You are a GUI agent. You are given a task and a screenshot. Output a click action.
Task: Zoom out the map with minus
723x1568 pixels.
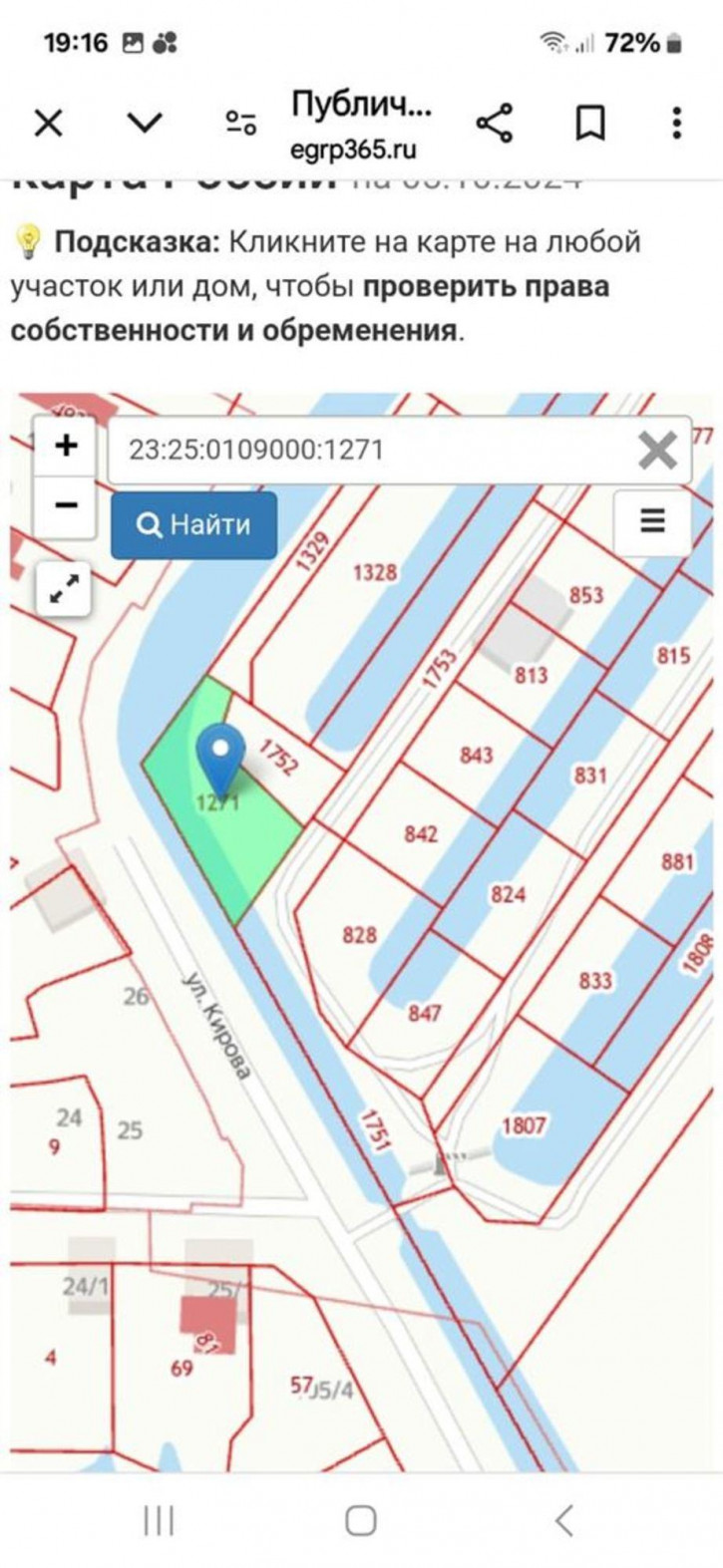(66, 505)
